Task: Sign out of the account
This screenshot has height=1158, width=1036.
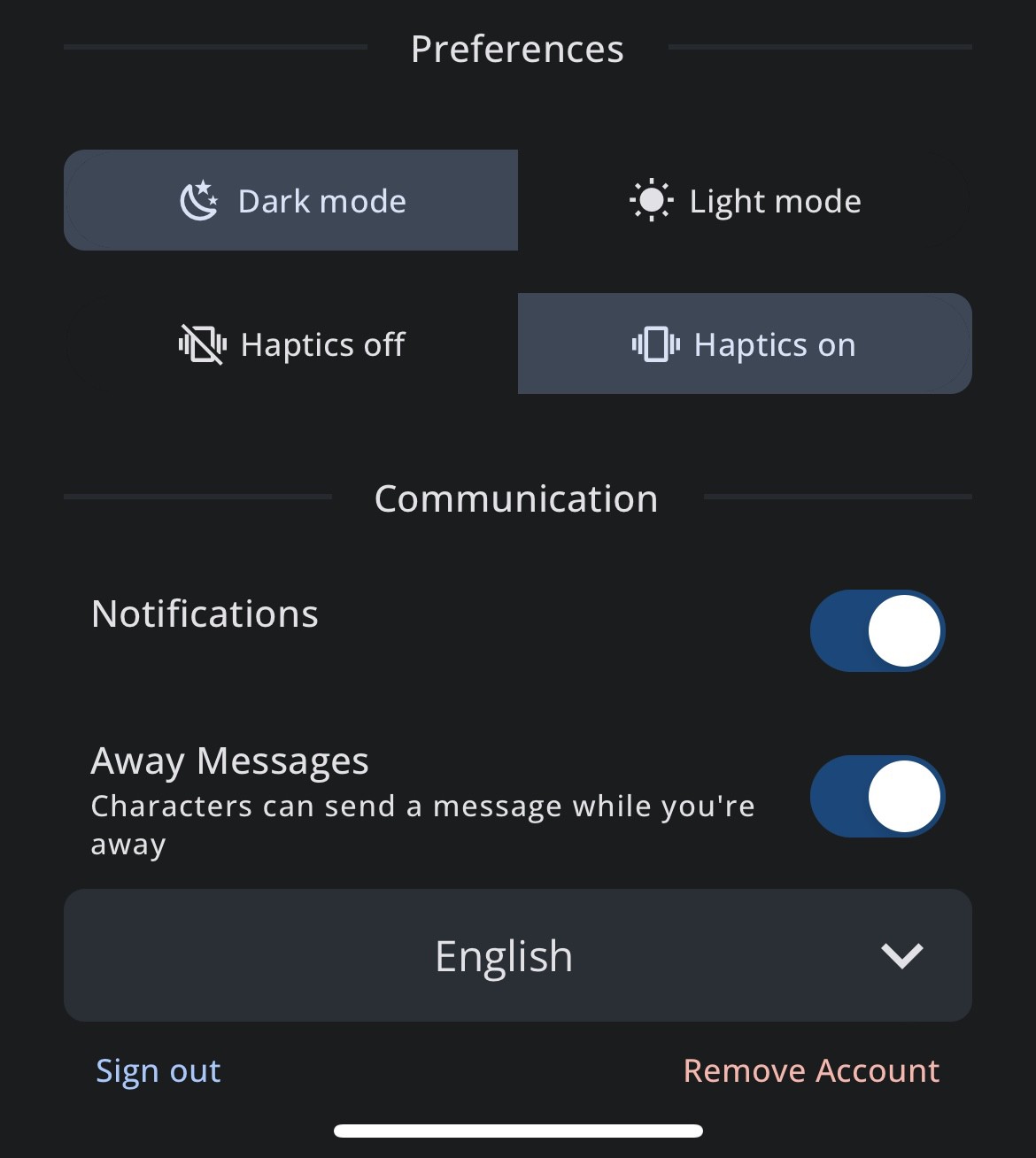Action: point(158,1070)
